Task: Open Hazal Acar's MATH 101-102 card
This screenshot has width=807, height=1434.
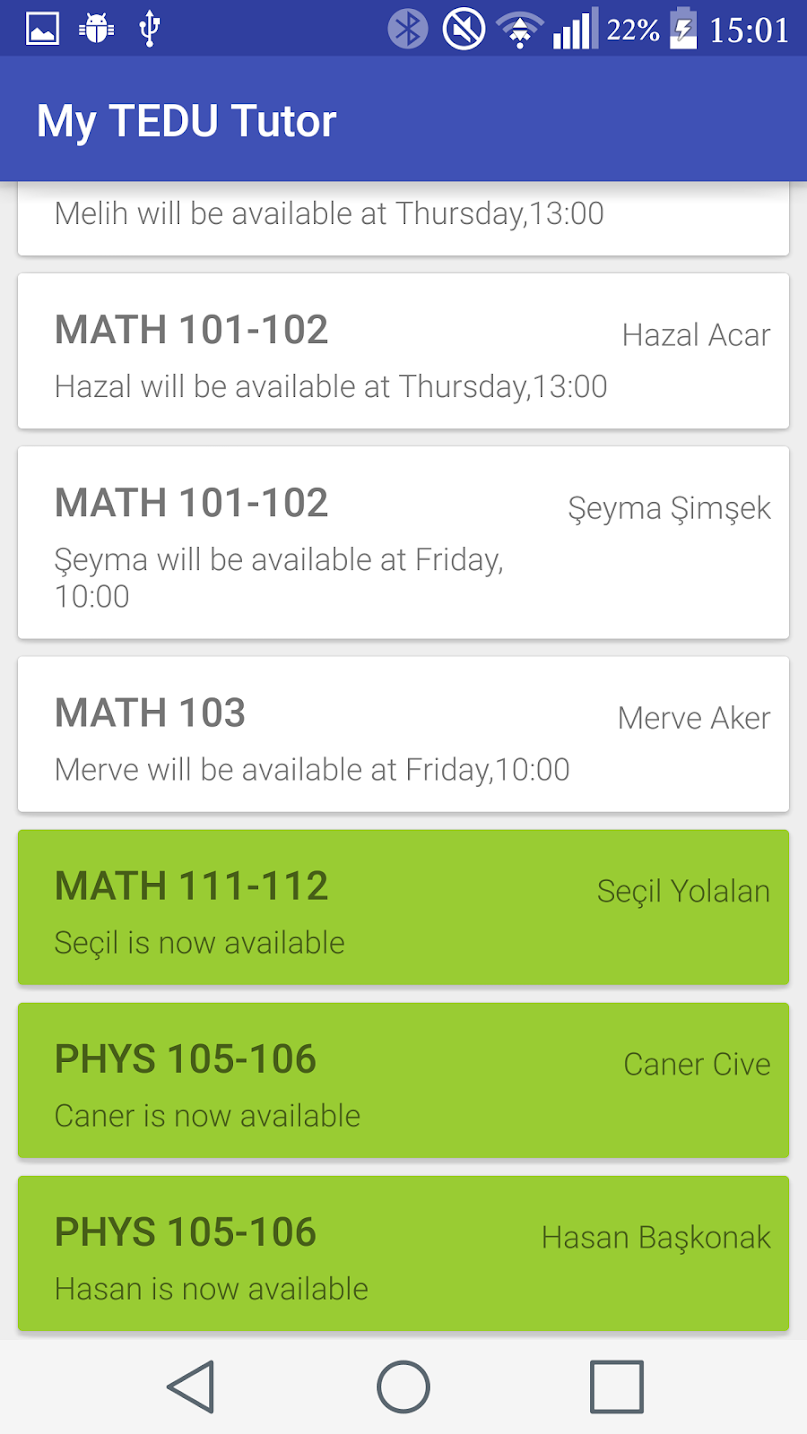Action: point(403,351)
